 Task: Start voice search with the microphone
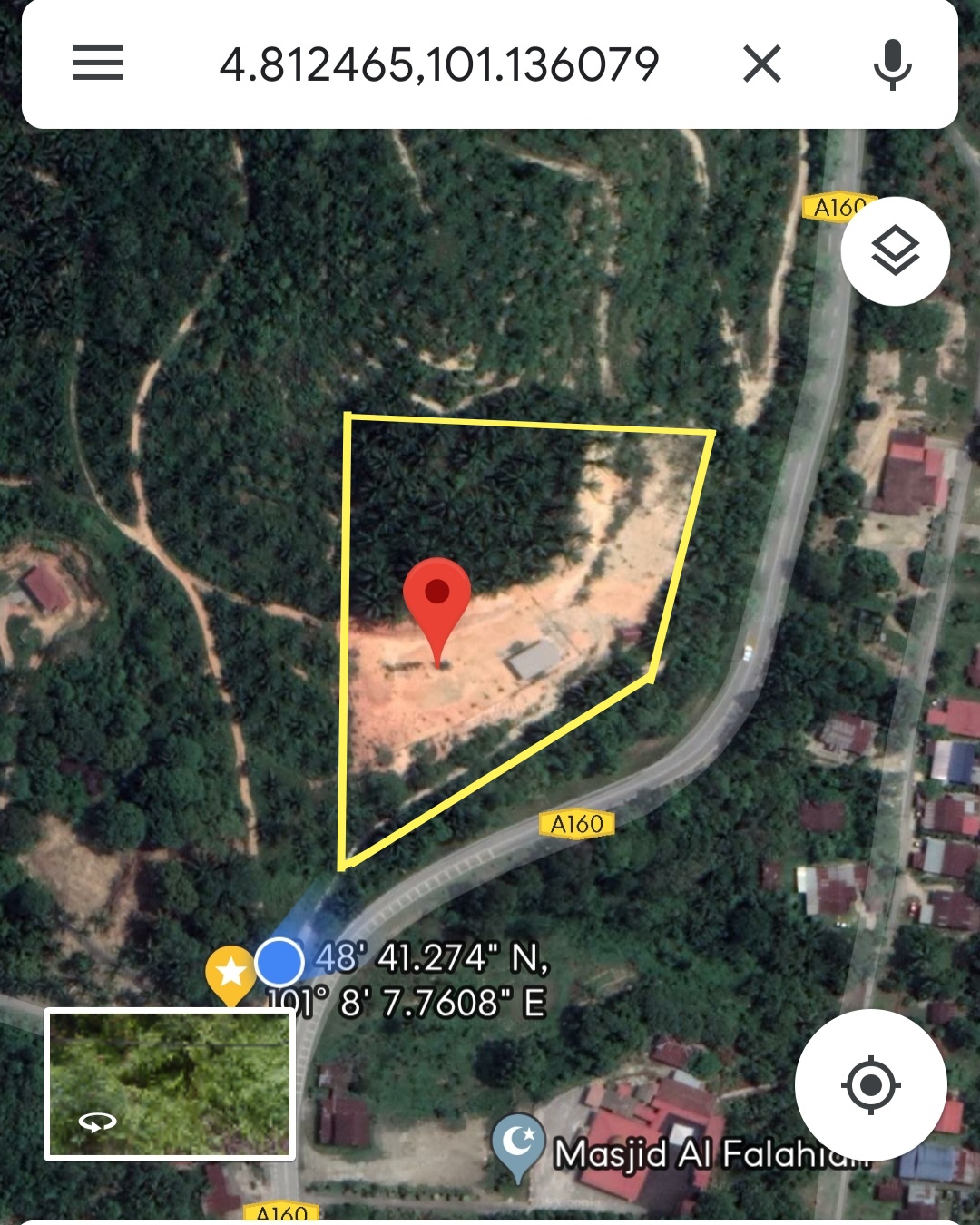click(892, 64)
